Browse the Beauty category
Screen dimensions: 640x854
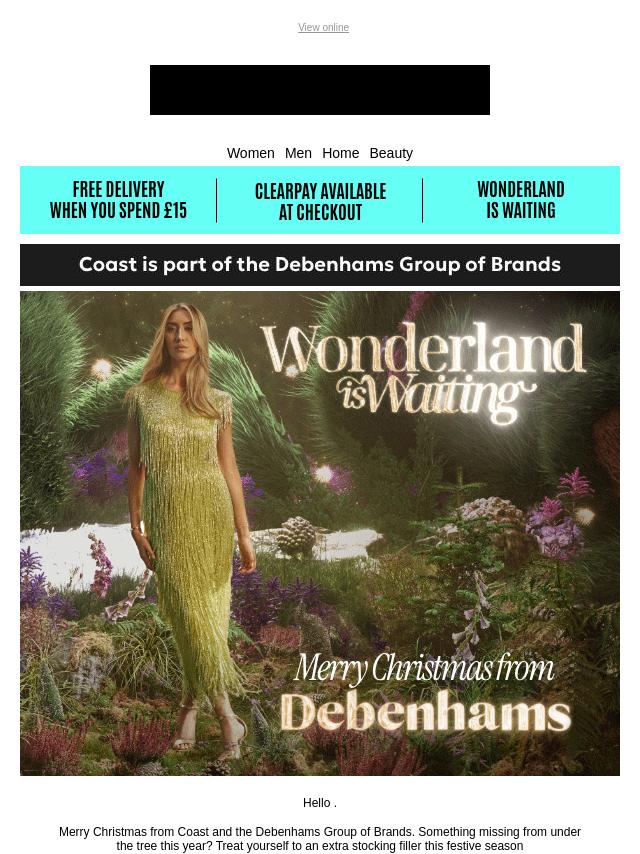click(391, 153)
